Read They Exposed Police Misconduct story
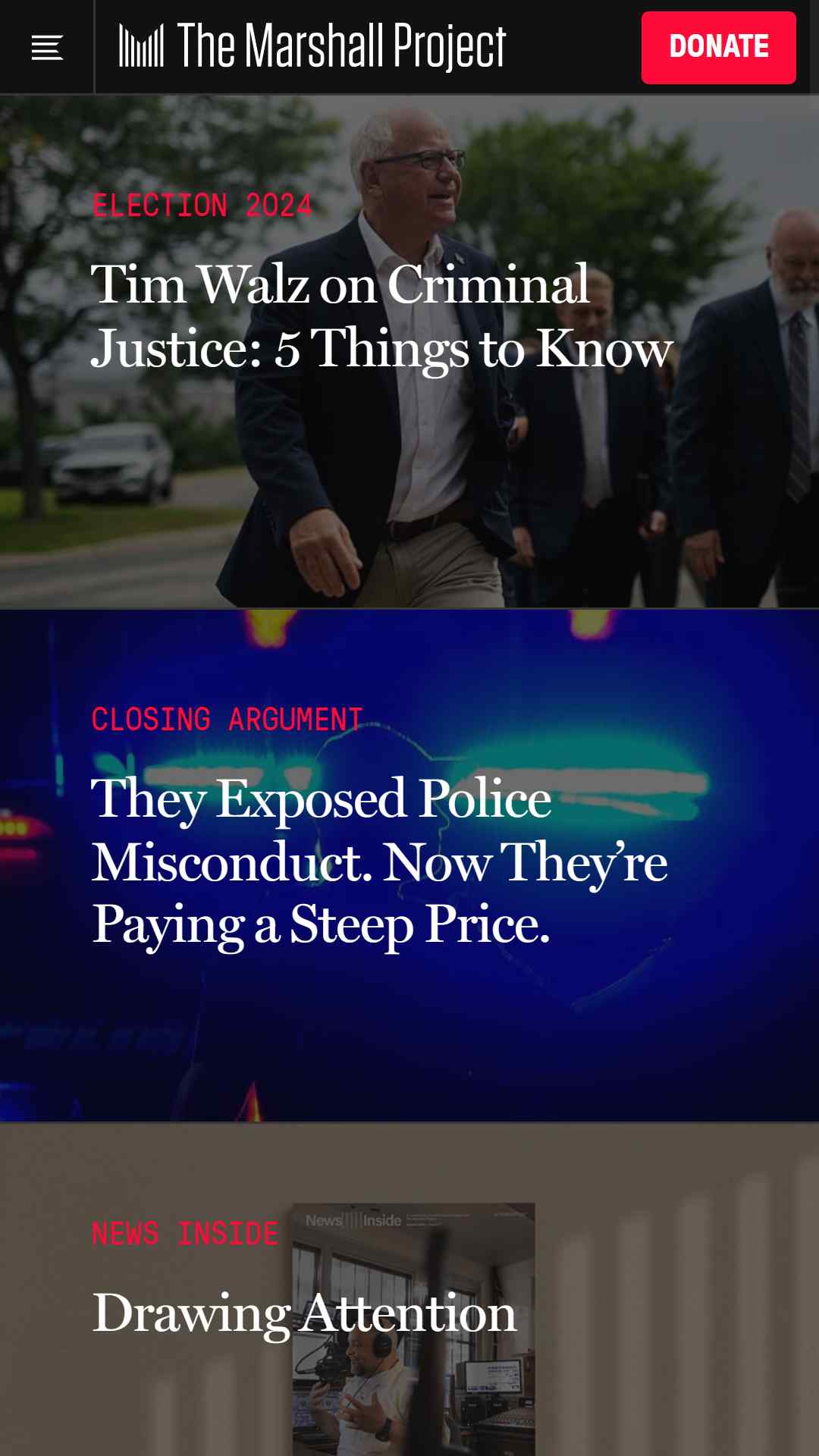 click(379, 861)
